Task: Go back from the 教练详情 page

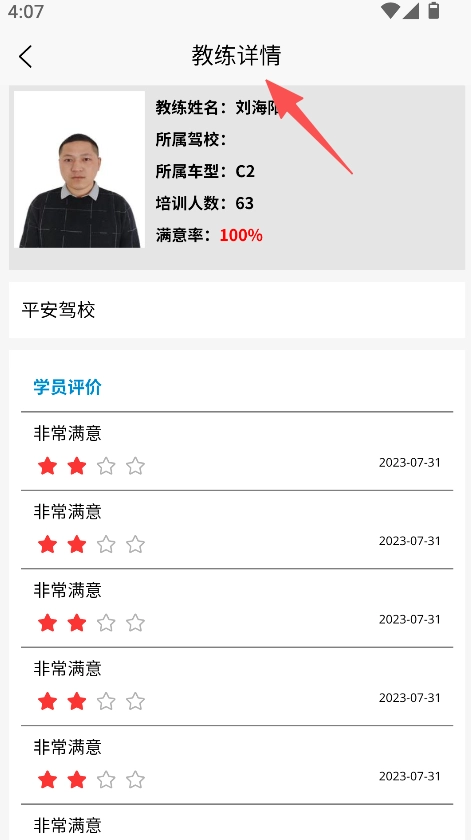Action: (25, 56)
